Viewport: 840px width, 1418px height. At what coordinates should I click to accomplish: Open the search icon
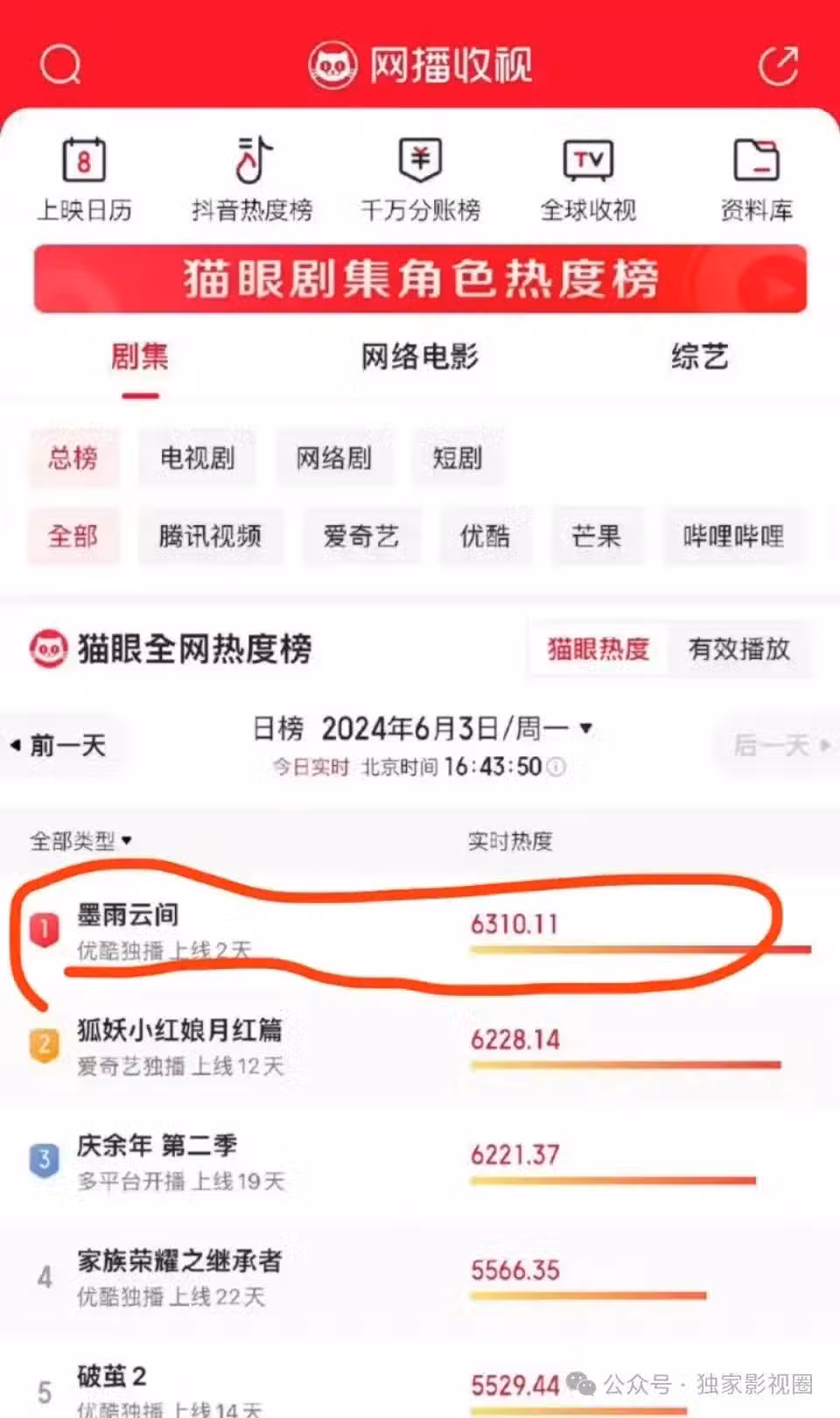pyautogui.click(x=60, y=64)
